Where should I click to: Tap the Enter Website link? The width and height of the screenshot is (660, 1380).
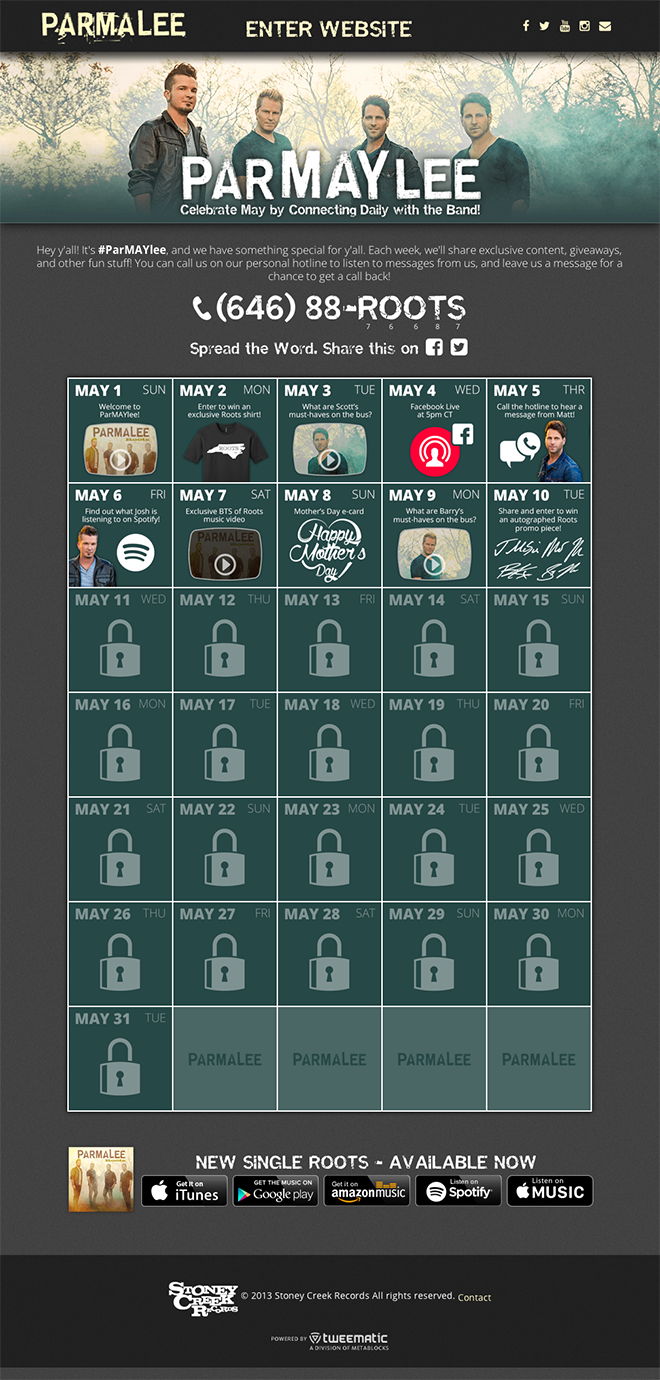[x=328, y=29]
